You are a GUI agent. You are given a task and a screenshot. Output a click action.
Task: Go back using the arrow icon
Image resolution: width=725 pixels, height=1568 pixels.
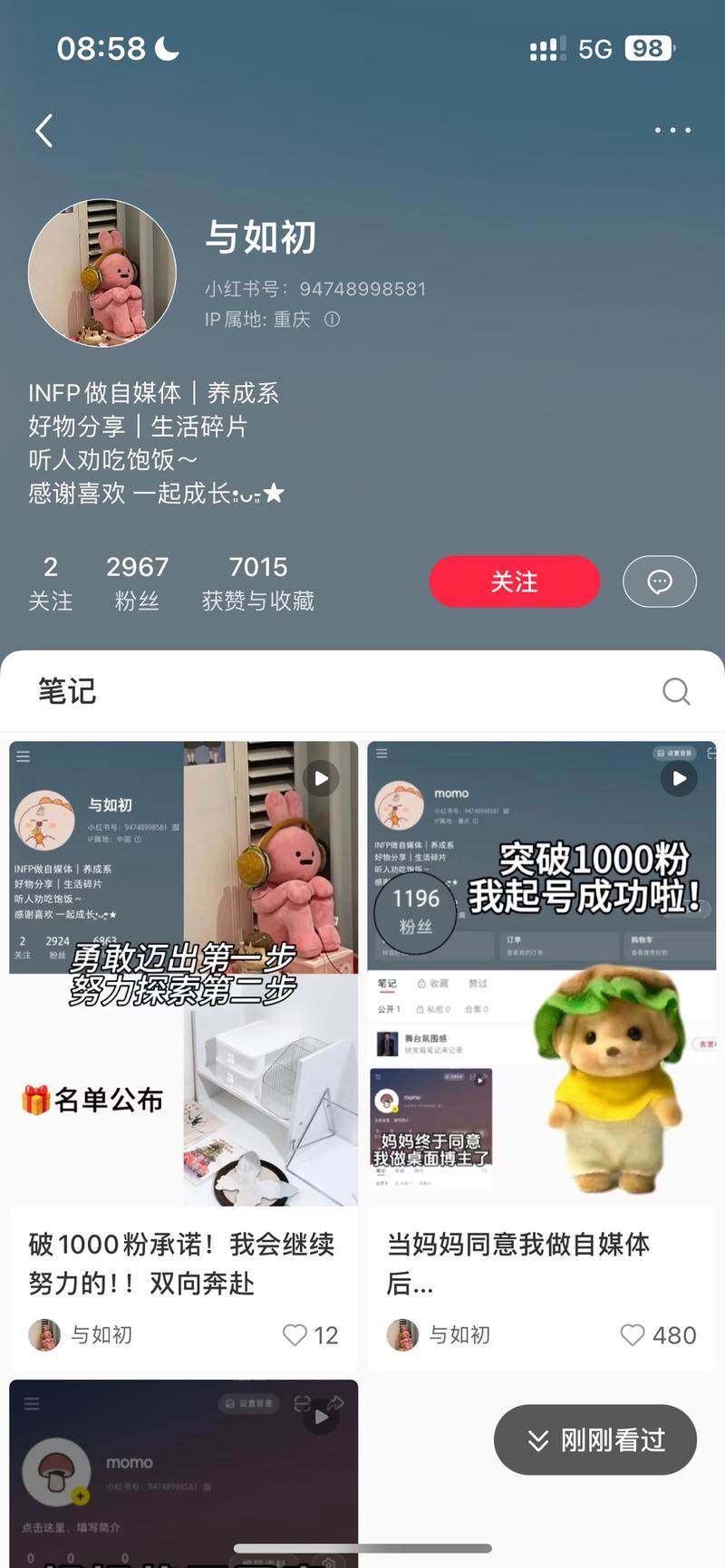(43, 130)
